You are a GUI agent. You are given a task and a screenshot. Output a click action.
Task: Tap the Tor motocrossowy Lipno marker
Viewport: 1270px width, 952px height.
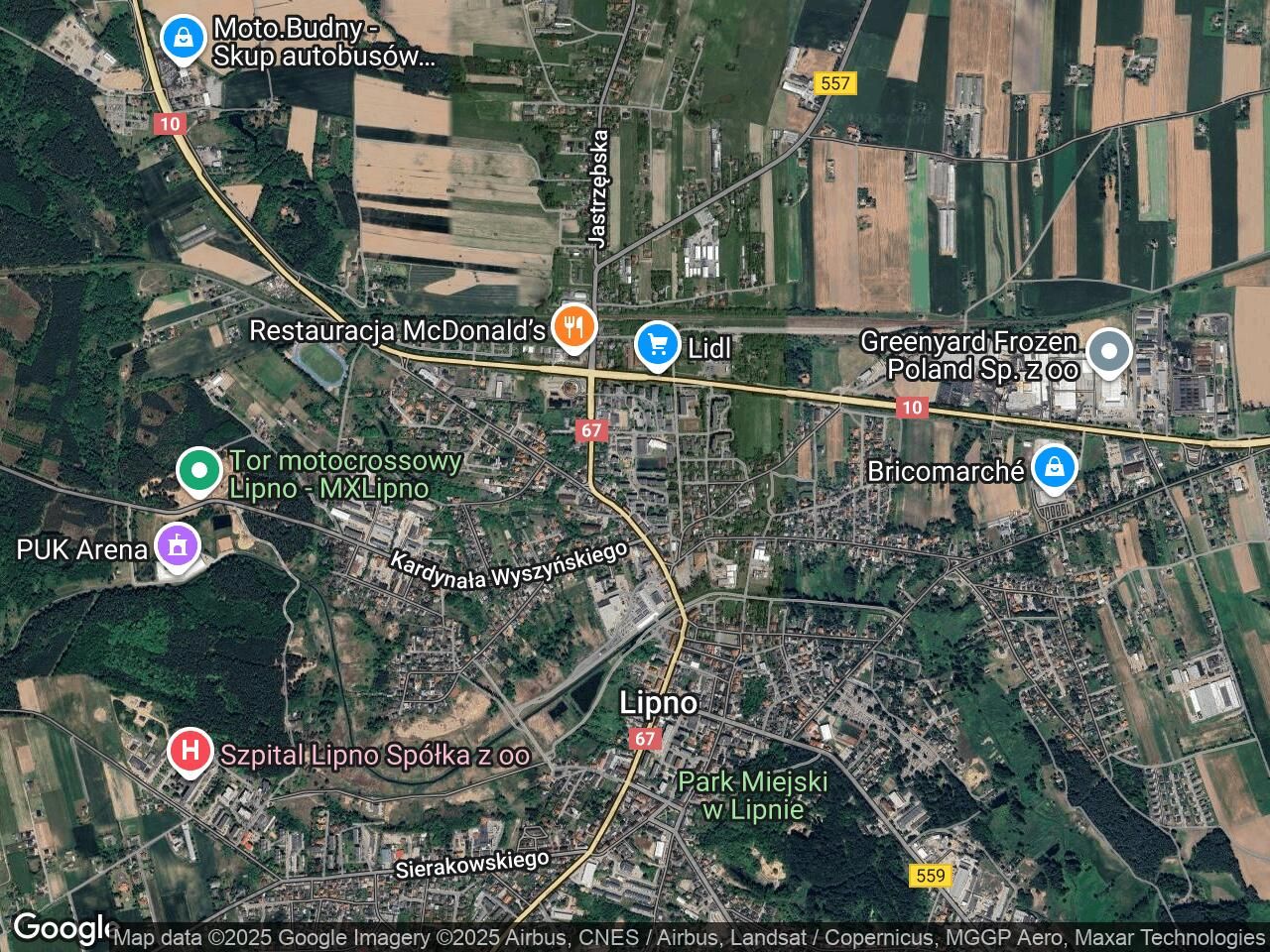pos(199,470)
